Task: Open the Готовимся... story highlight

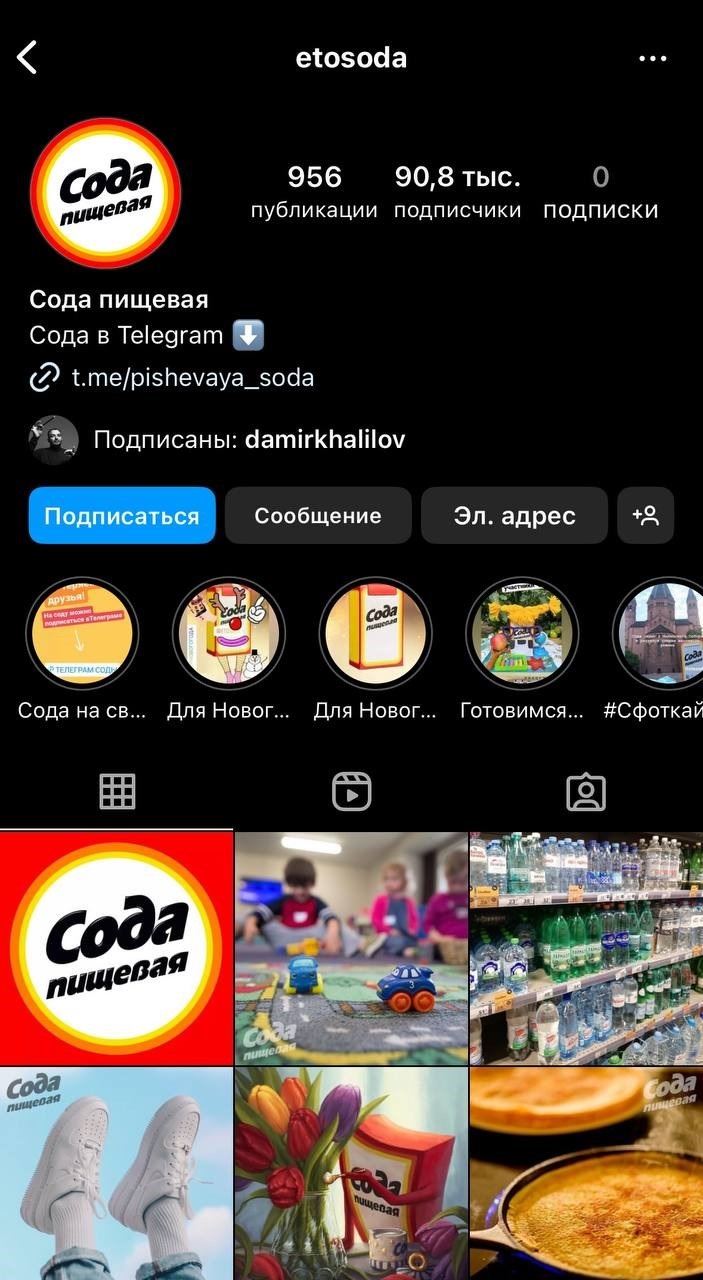Action: 521,634
